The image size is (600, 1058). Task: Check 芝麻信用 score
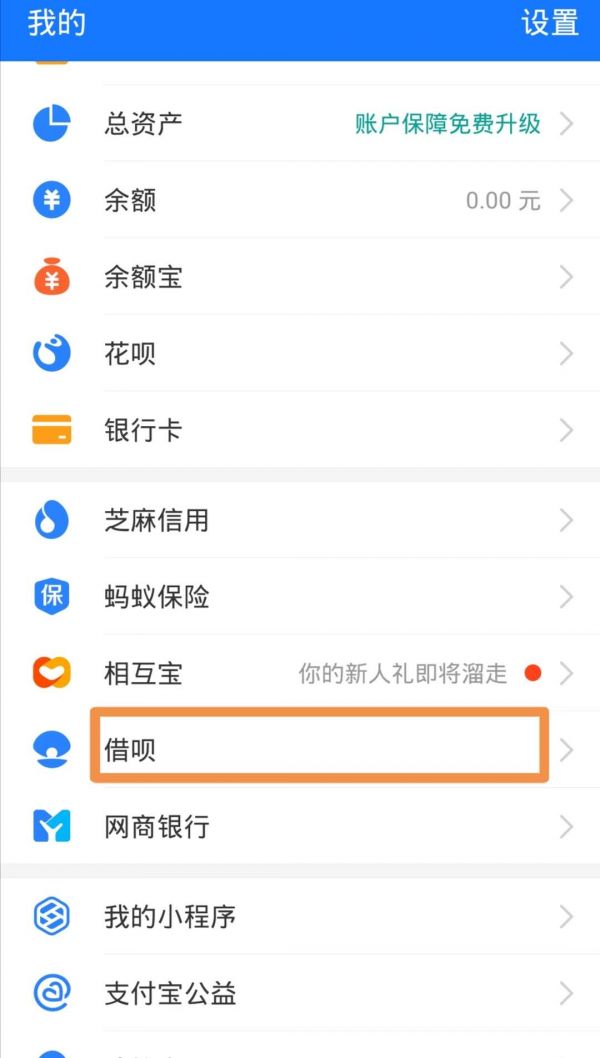coord(300,520)
